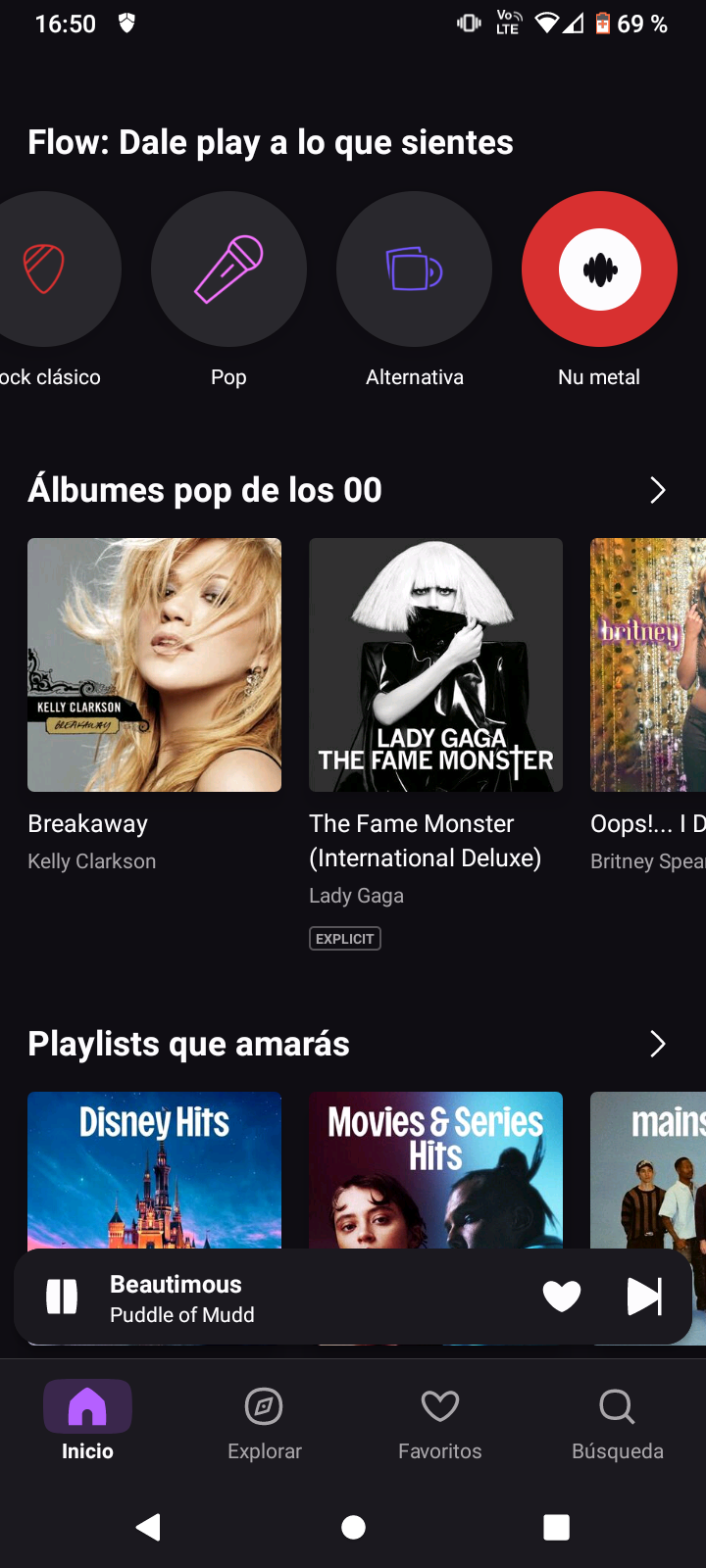Open Britney Spears' Oops album
This screenshot has height=1568, width=706.
(x=649, y=664)
